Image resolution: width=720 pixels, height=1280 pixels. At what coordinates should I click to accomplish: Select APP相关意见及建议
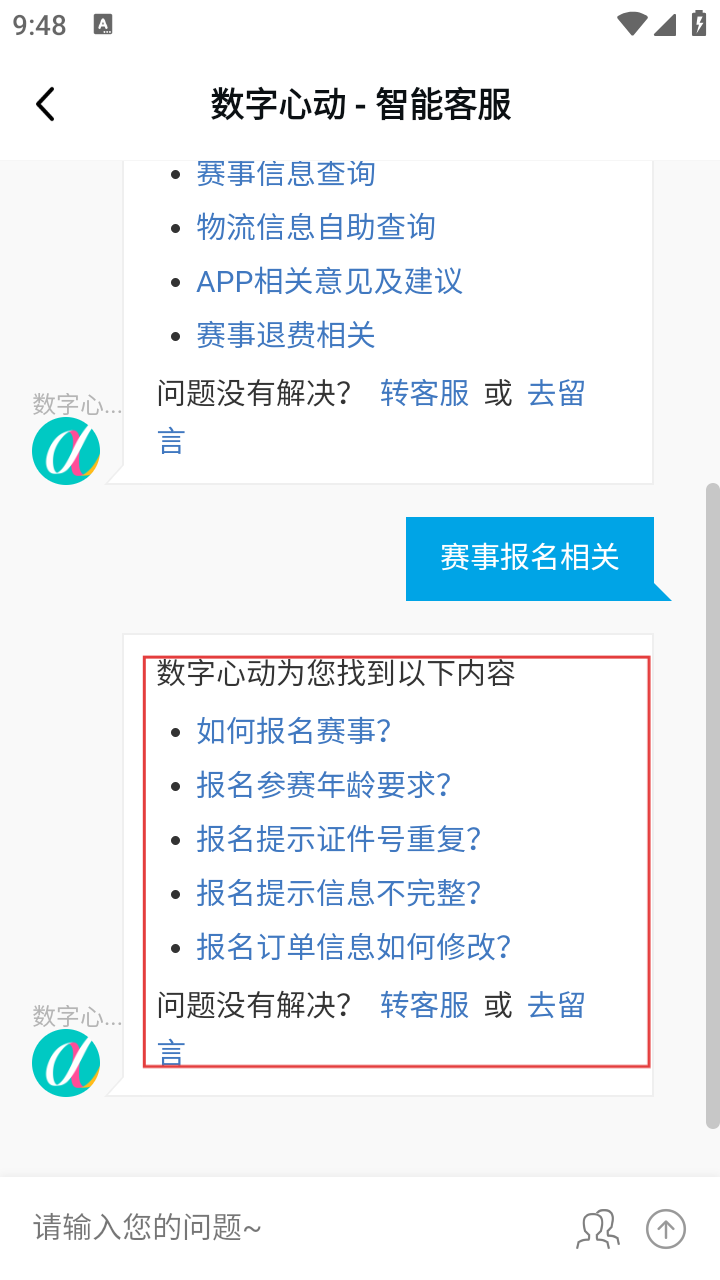pyautogui.click(x=329, y=281)
